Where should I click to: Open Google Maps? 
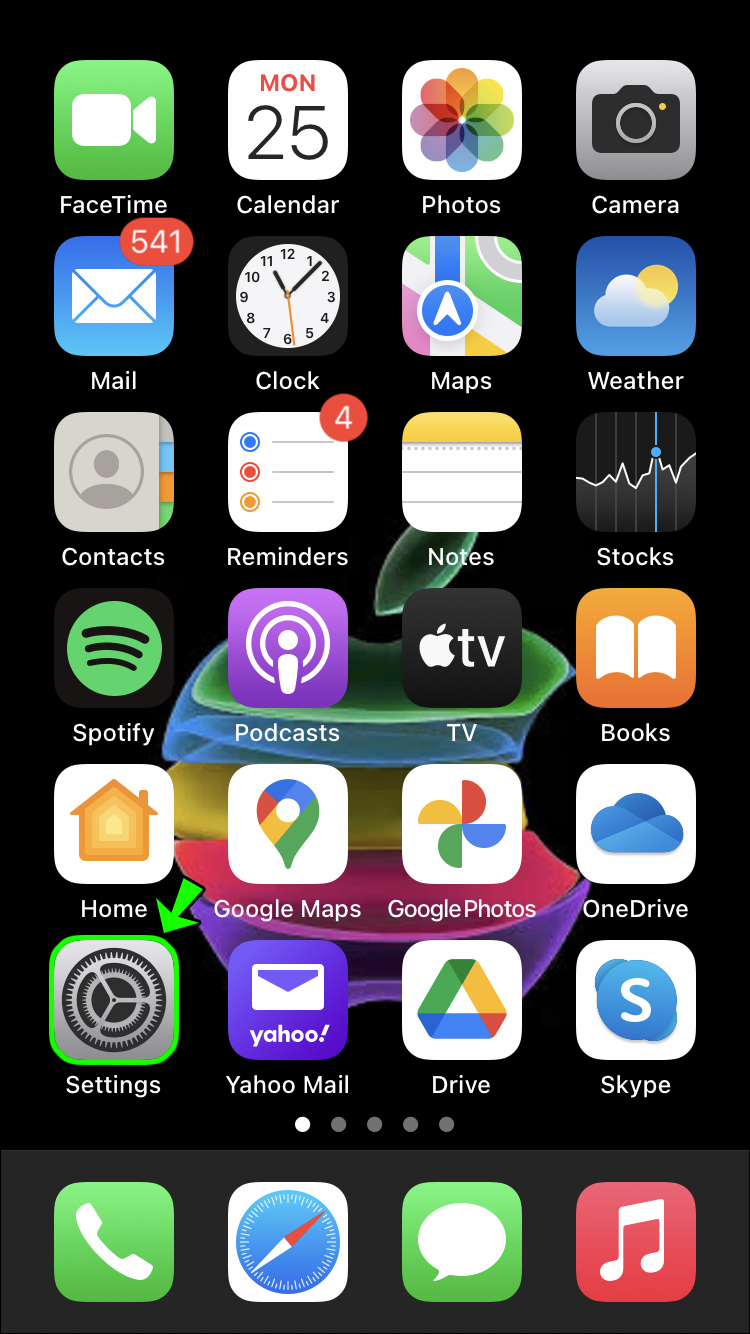(288, 824)
